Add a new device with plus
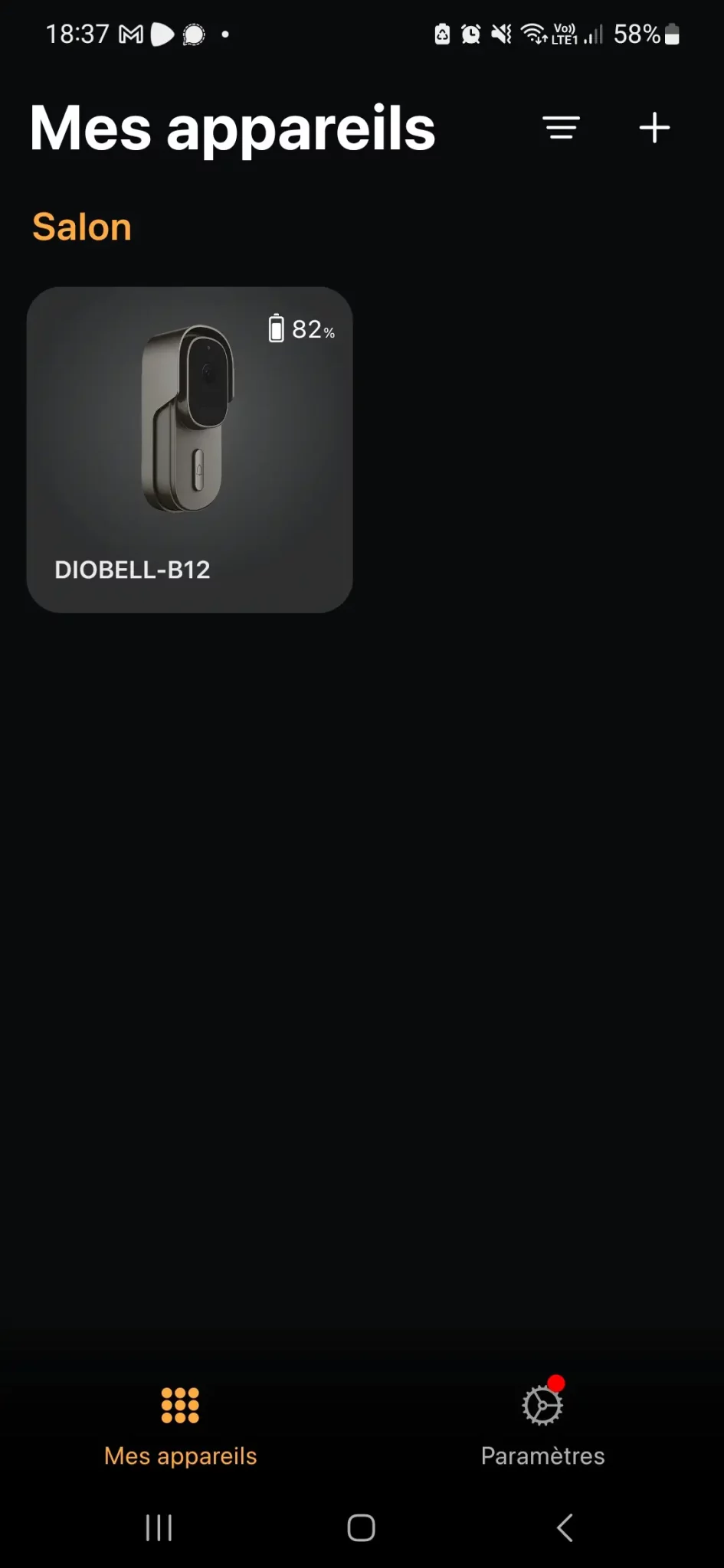724x1568 pixels. (654, 127)
